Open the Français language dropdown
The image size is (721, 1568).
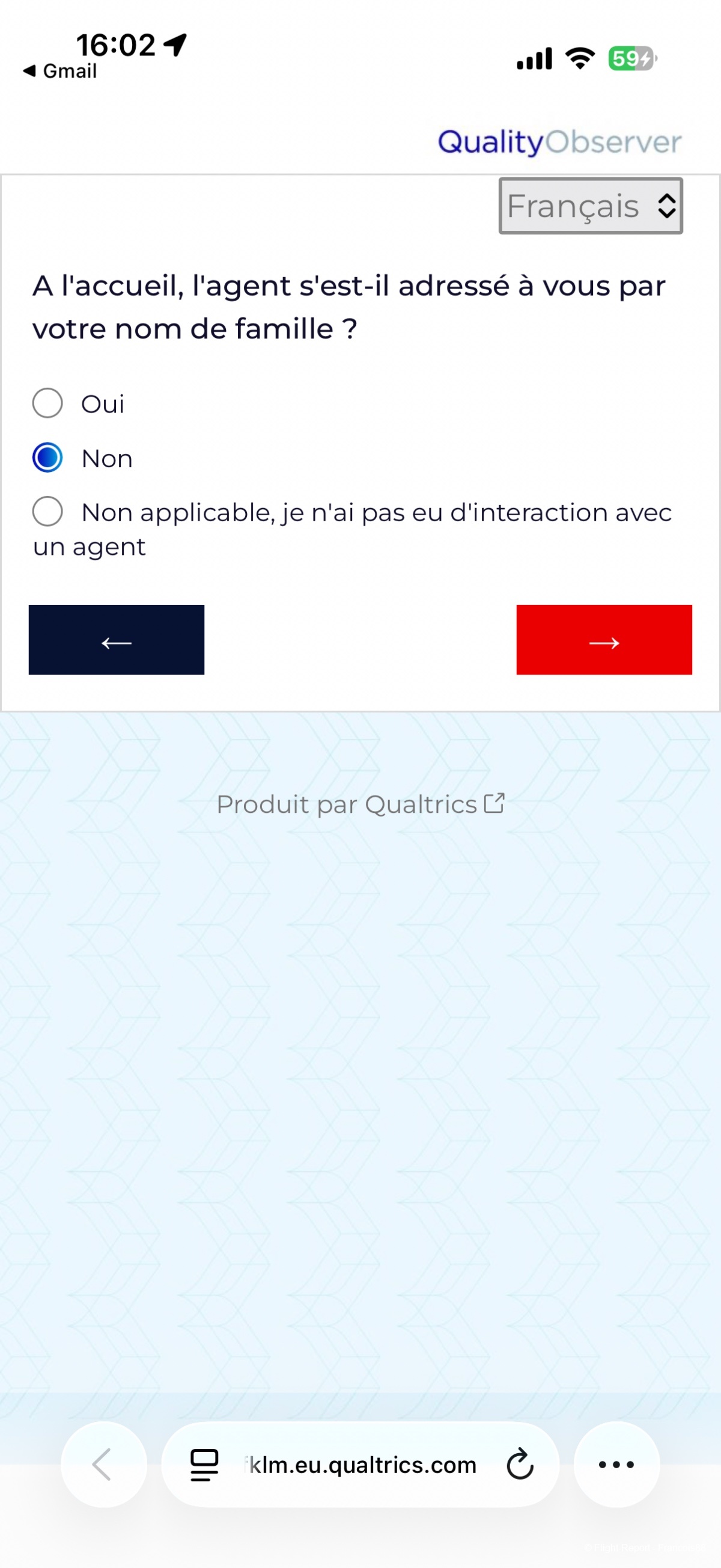(x=589, y=206)
